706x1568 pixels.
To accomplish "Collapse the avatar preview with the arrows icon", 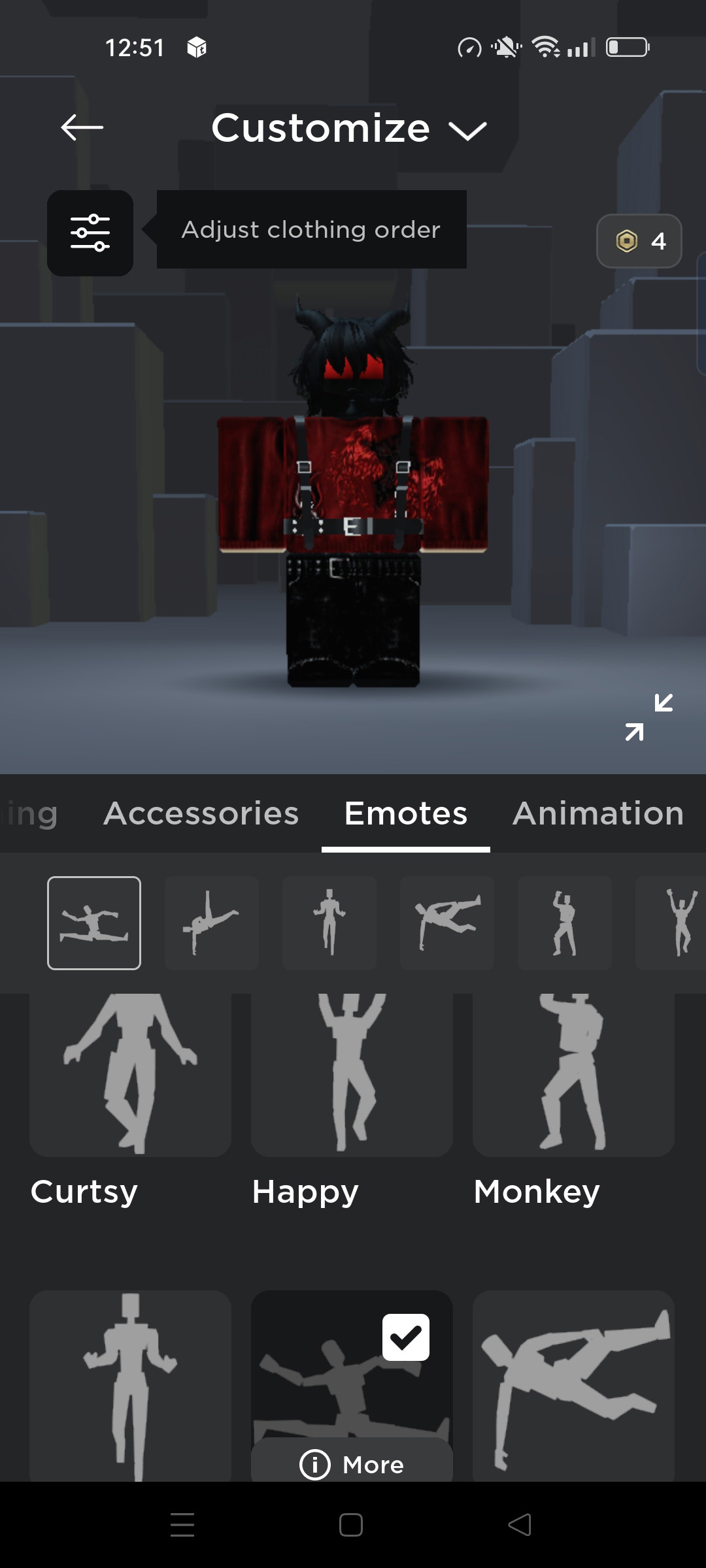I will (x=649, y=717).
